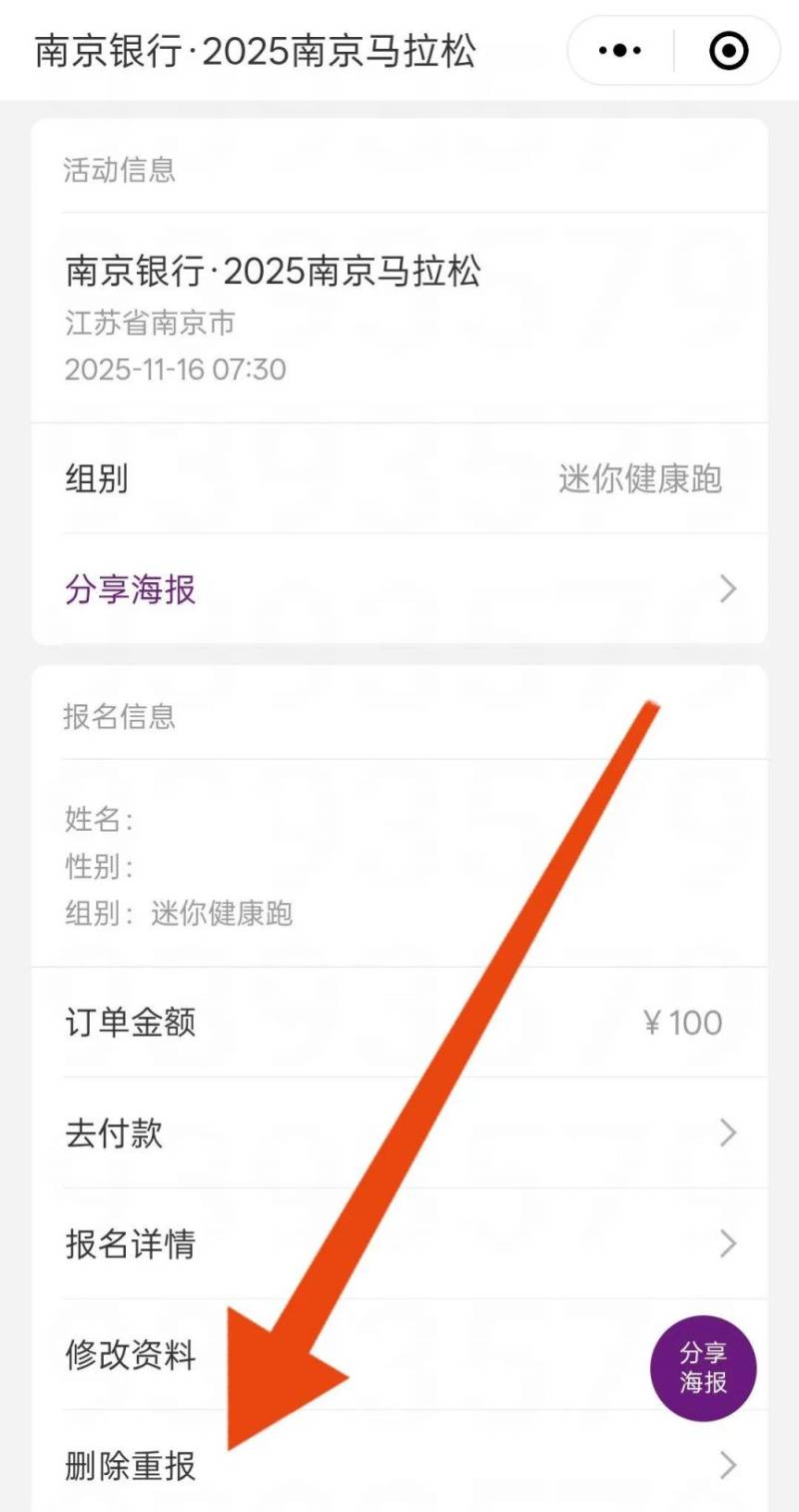Image resolution: width=799 pixels, height=1512 pixels.
Task: Expand the 删除重报 row chevron
Action: point(728,1465)
